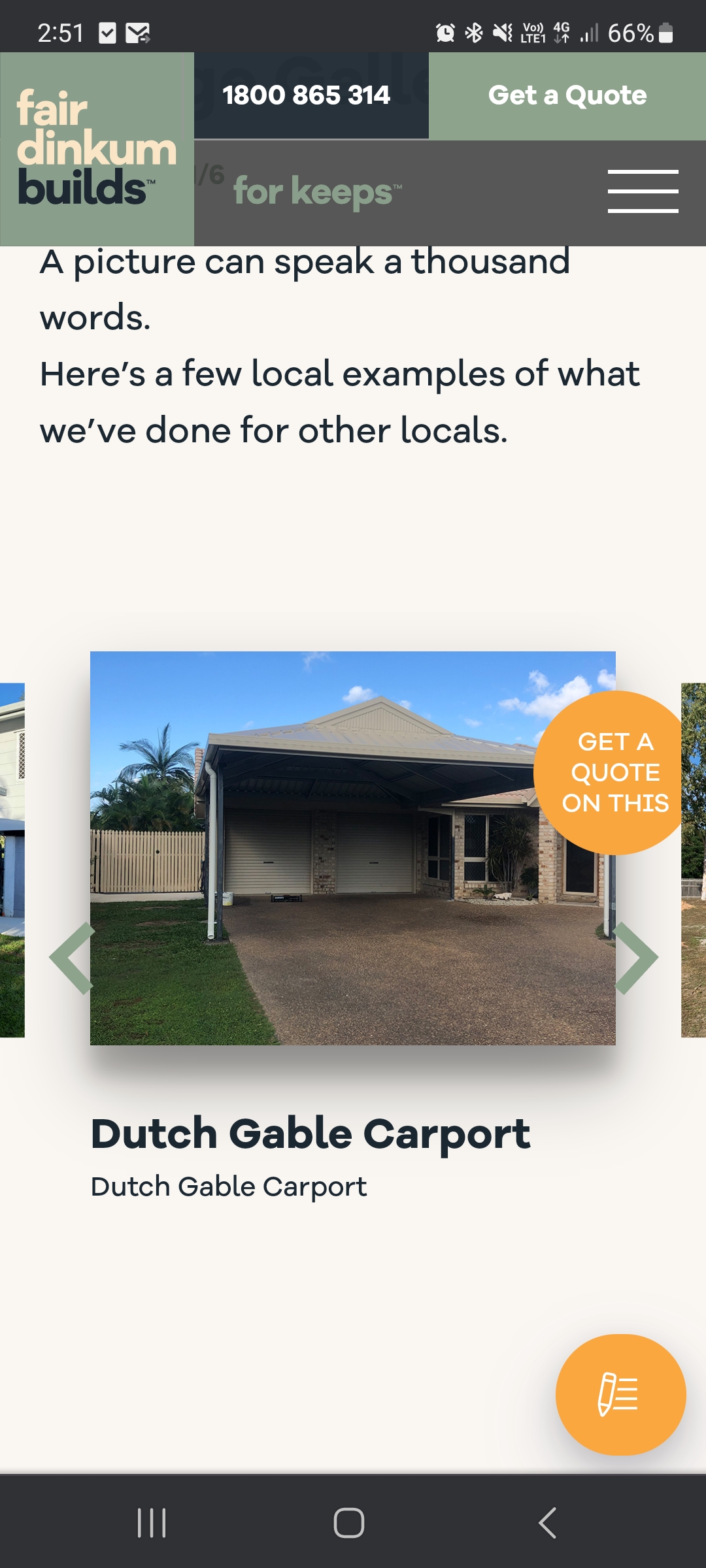706x1568 pixels.
Task: Tap the Get a Quote header button
Action: 567,95
